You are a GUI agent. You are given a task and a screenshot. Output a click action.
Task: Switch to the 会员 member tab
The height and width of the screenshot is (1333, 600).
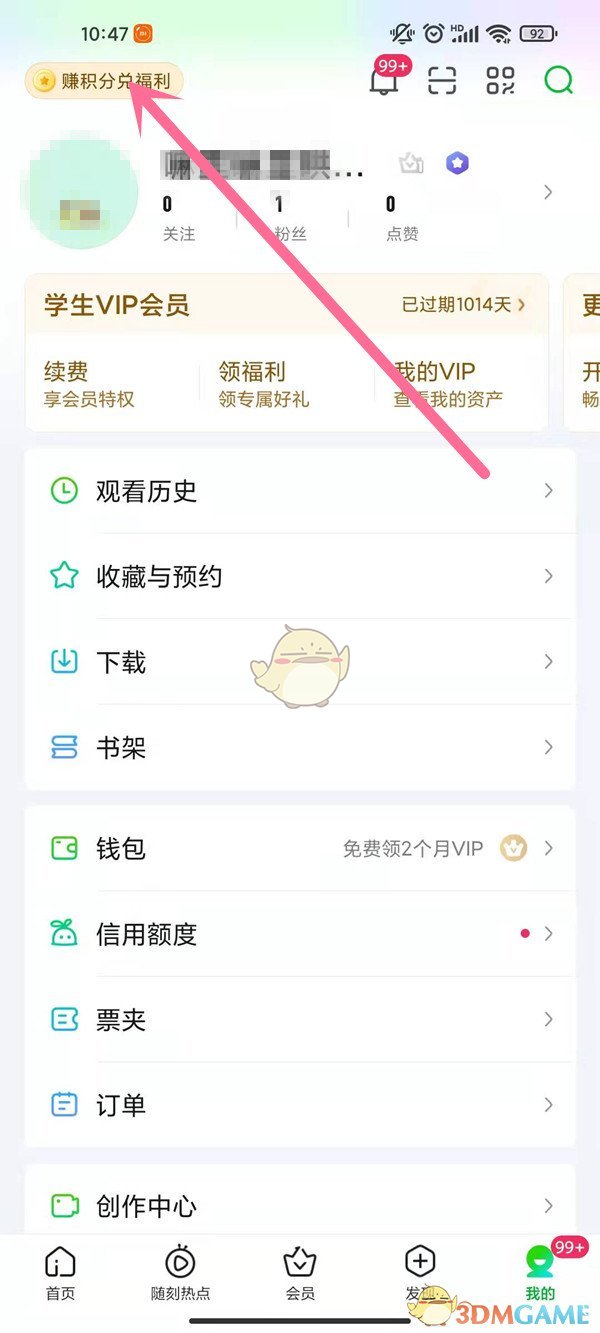pos(300,1274)
